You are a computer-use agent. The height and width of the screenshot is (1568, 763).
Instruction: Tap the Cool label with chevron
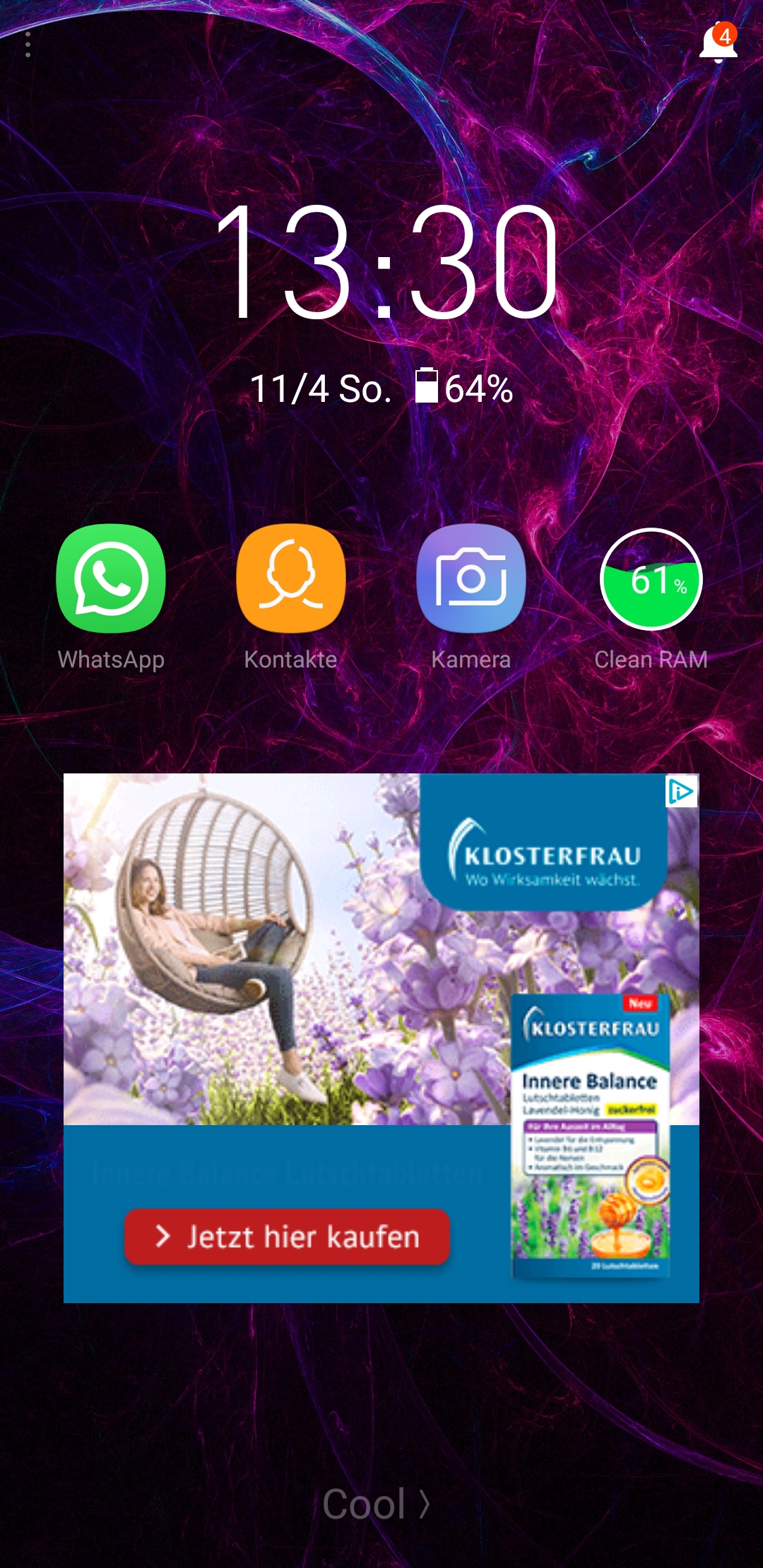pos(376,1504)
